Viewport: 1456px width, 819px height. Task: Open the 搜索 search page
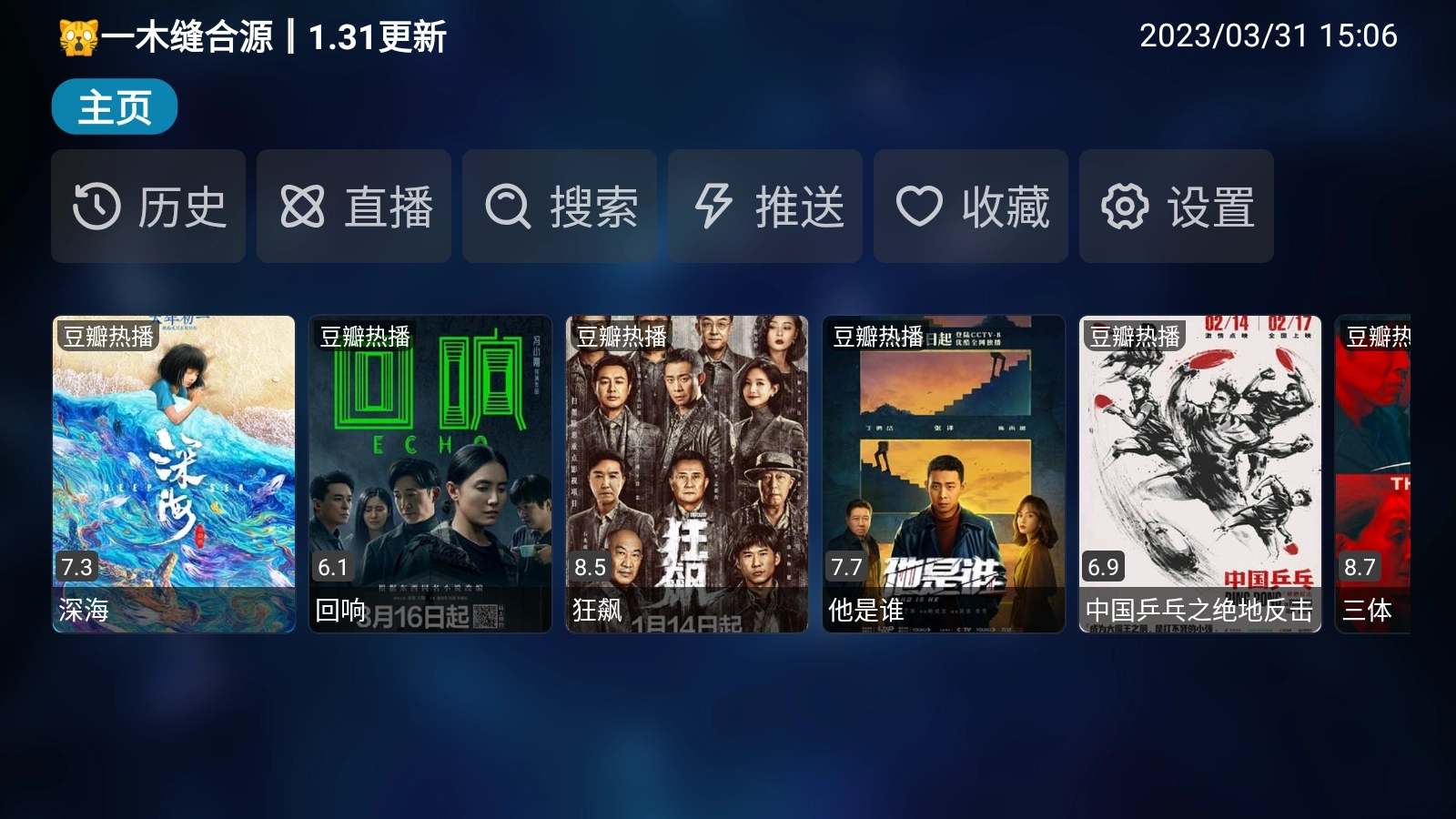point(560,207)
